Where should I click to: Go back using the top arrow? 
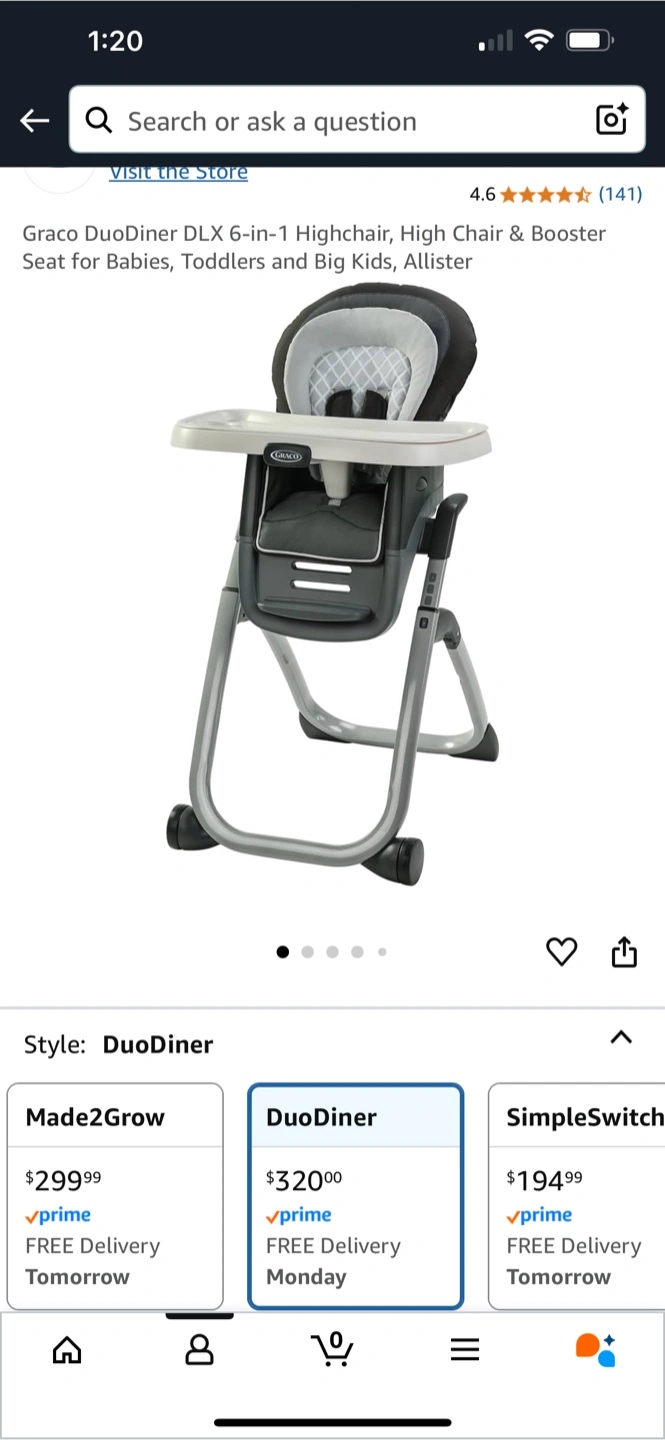coord(34,121)
